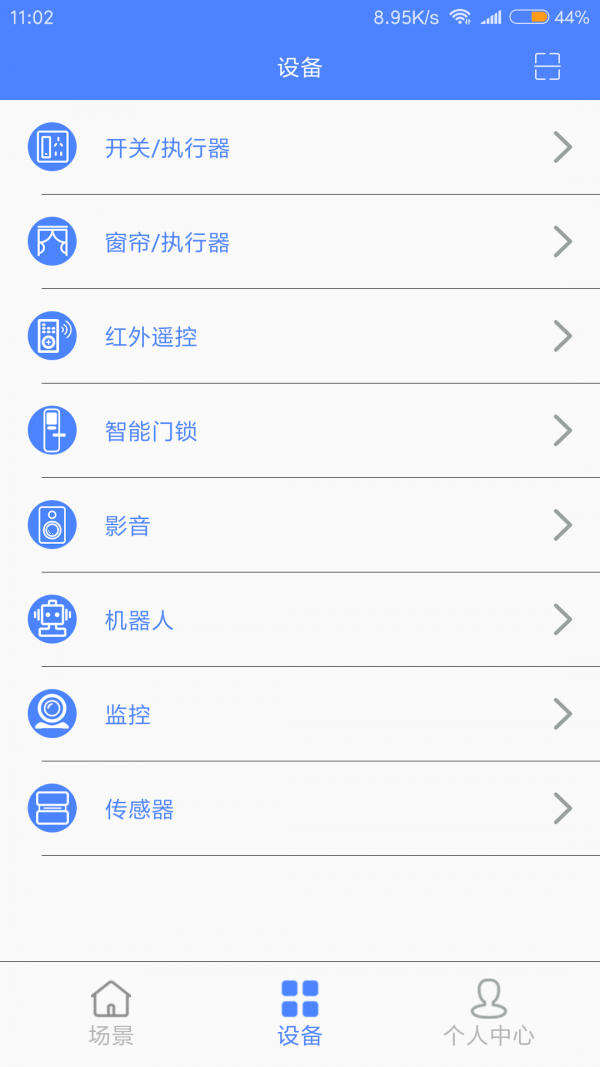600x1067 pixels.
Task: Open 开关/执行器 device category
Action: [x=300, y=148]
